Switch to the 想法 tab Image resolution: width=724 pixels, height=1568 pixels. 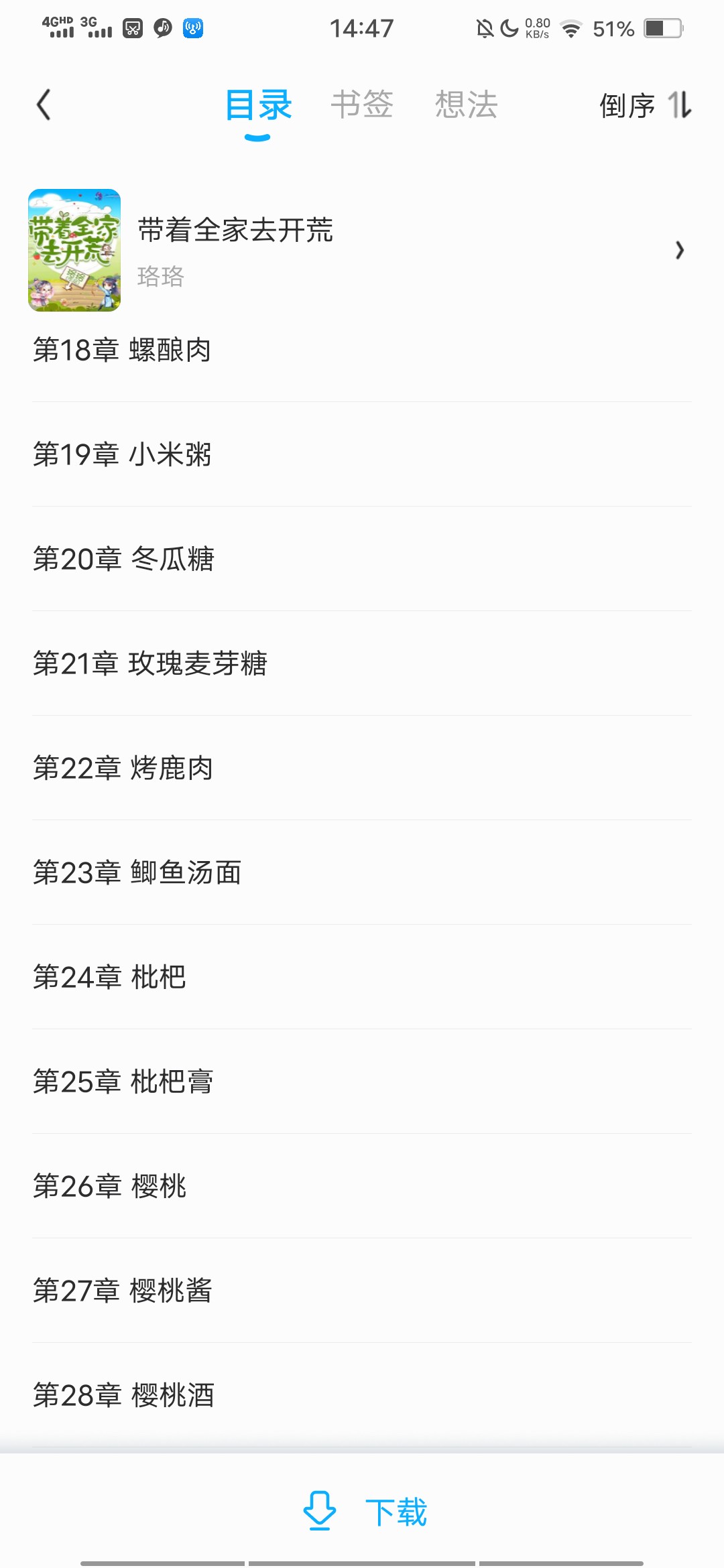pos(466,105)
